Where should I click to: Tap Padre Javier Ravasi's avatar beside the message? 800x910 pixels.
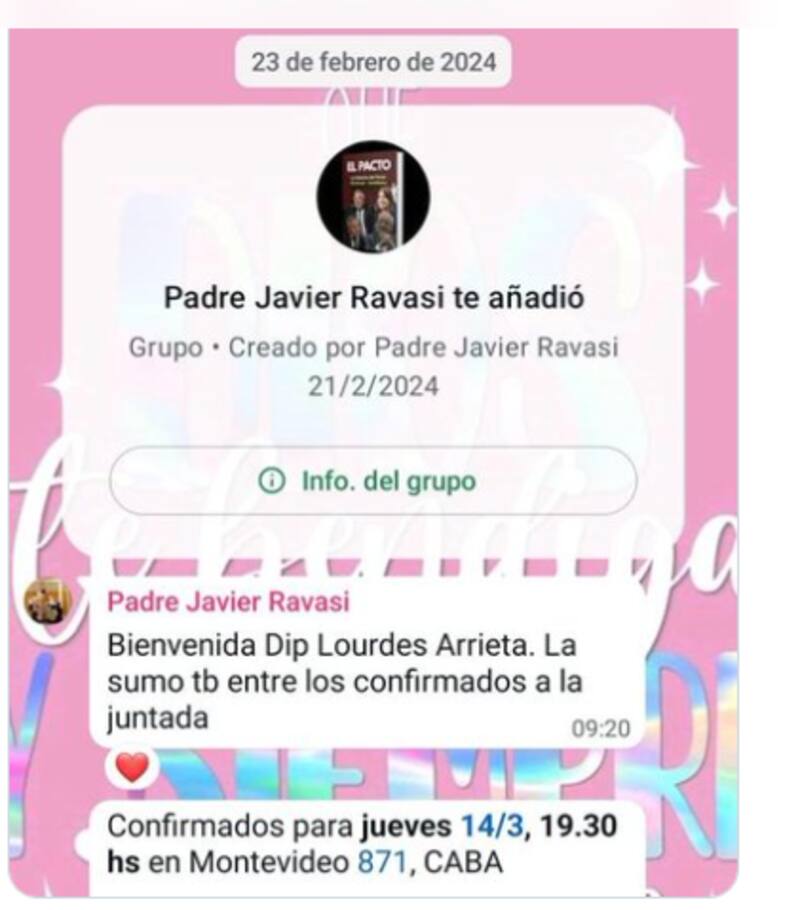point(48,602)
